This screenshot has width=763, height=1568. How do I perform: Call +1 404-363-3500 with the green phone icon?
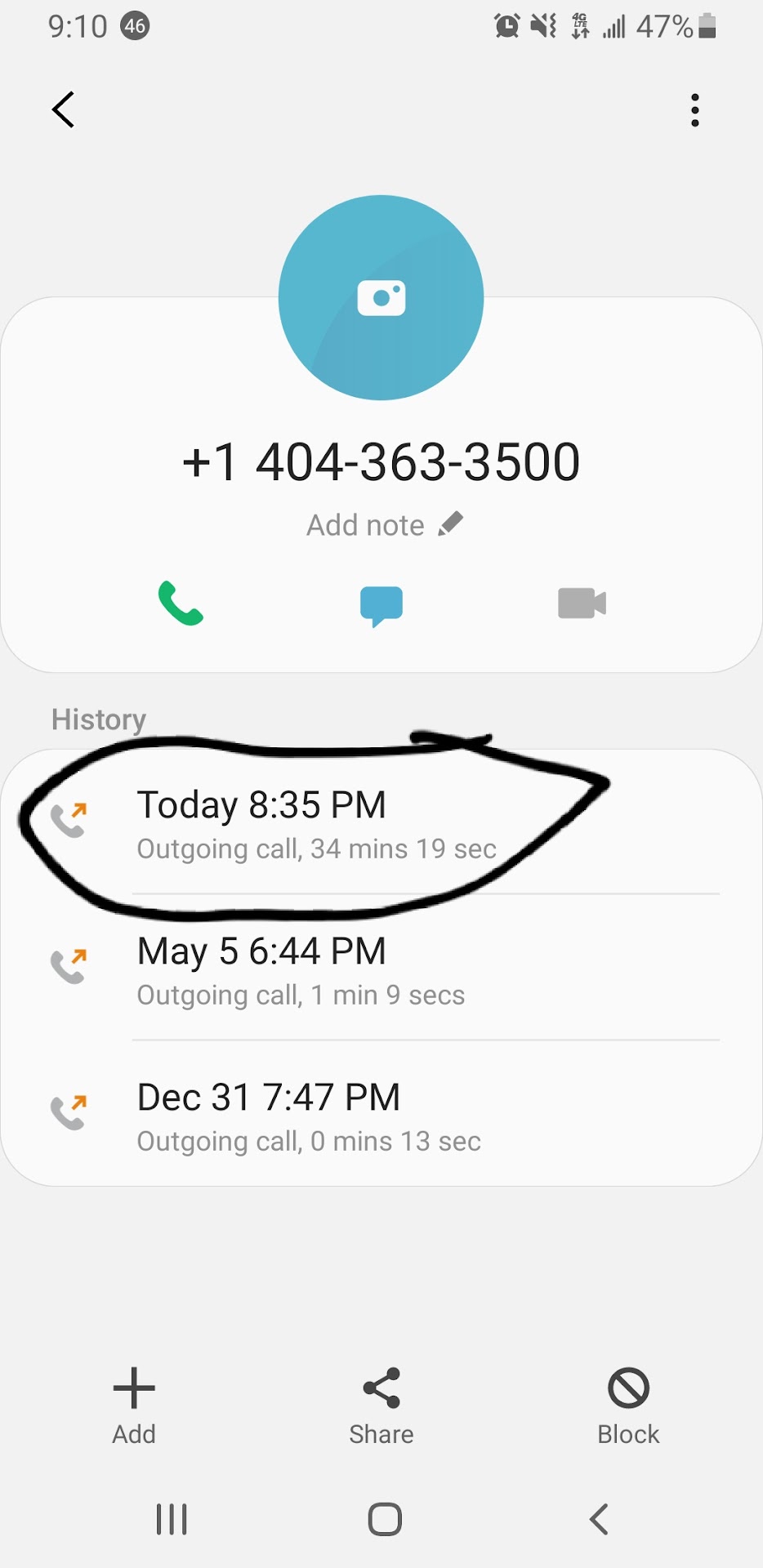coord(181,604)
